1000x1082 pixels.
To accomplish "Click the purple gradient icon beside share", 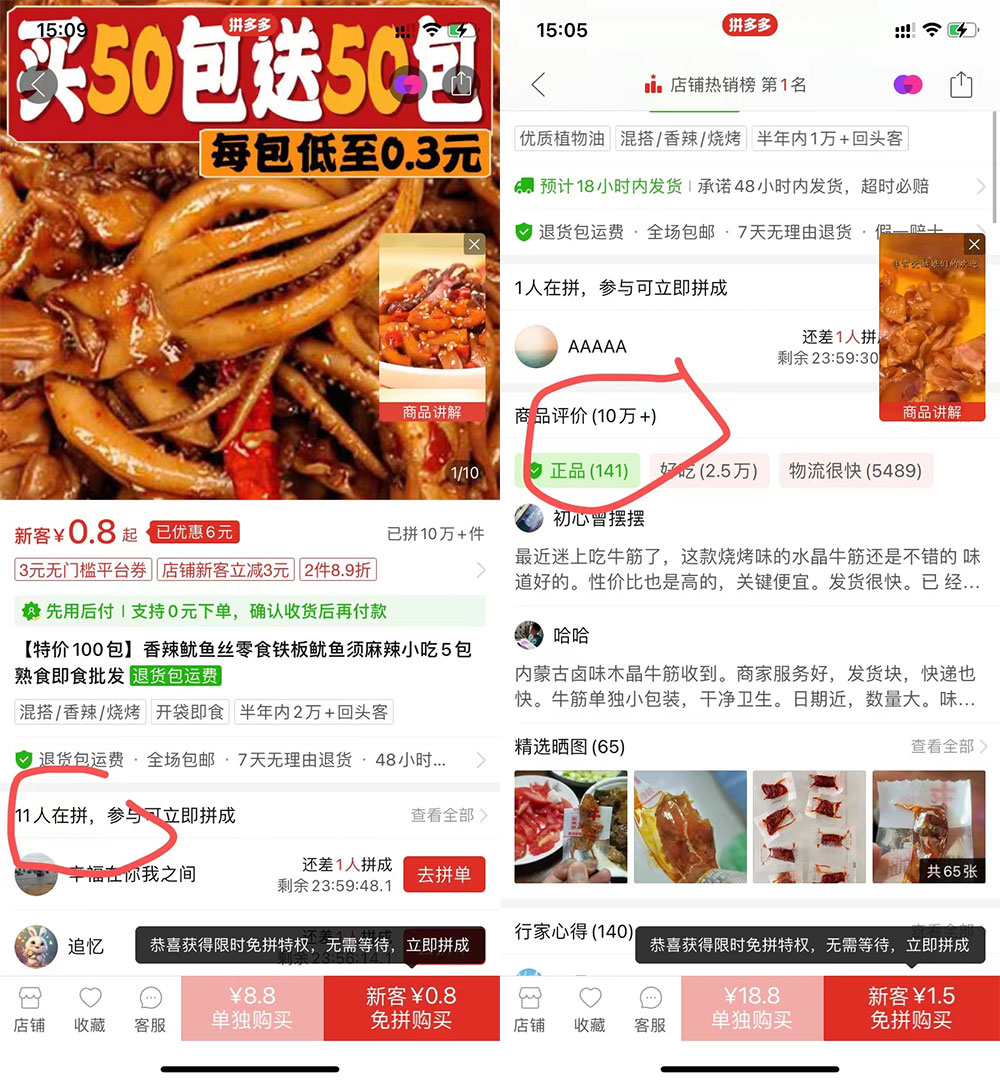I will click(x=907, y=84).
